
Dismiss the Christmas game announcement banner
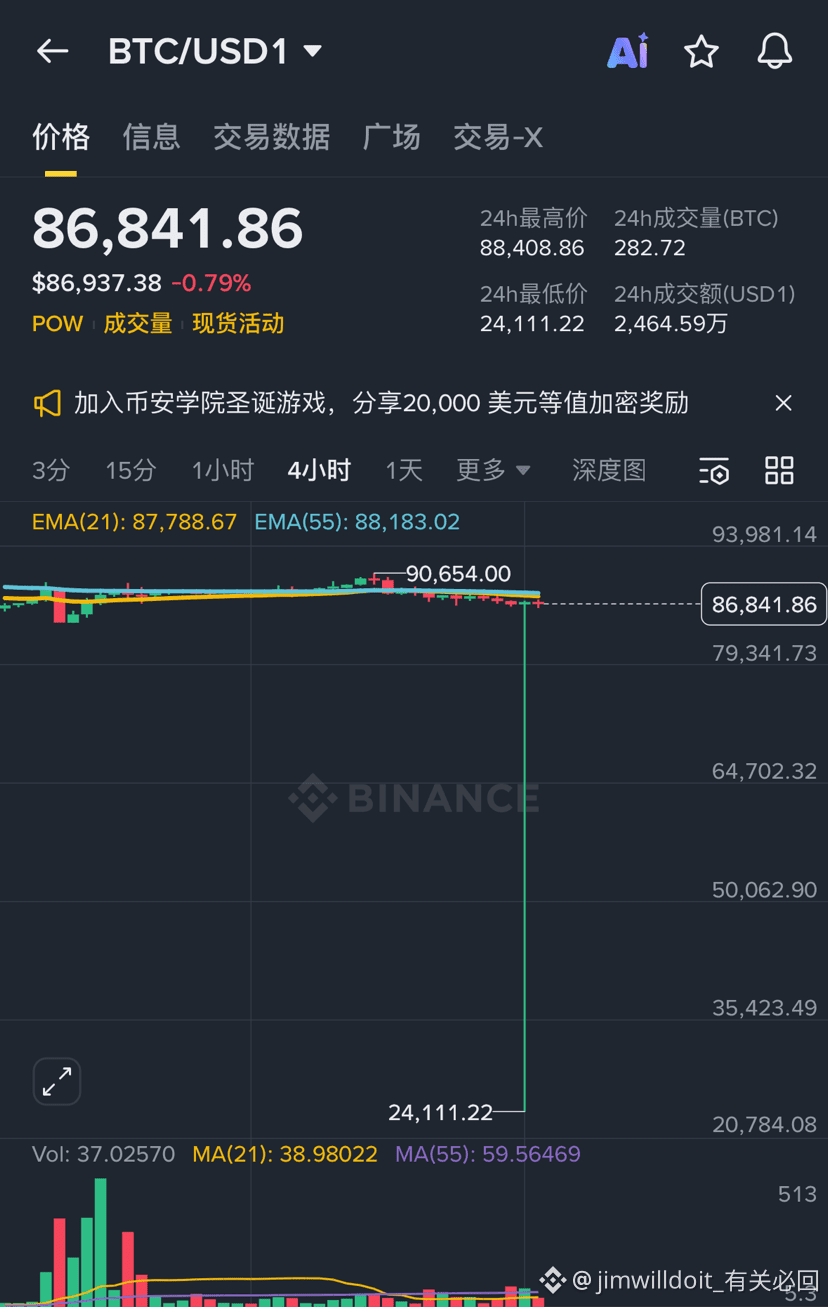pyautogui.click(x=783, y=402)
